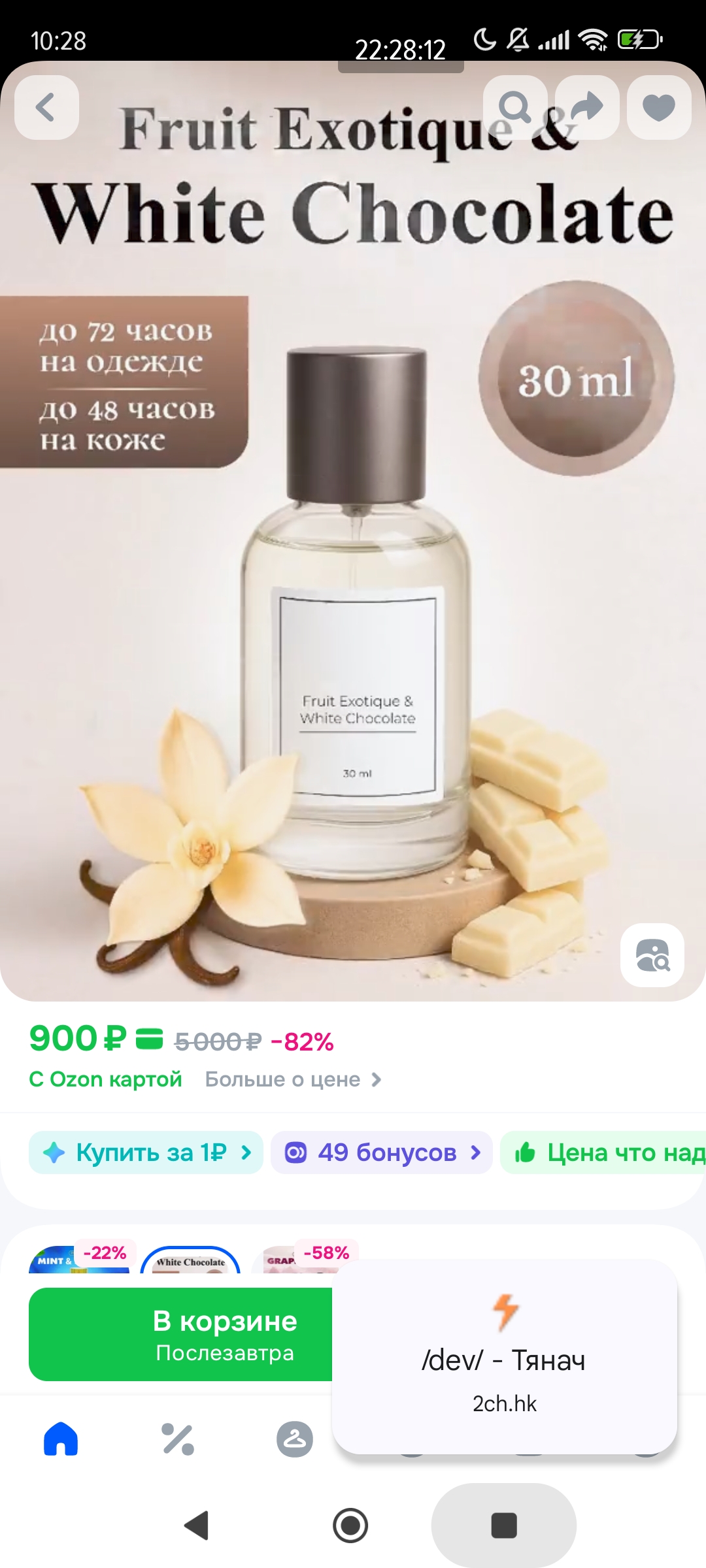The width and height of the screenshot is (706, 1568).
Task: Open the '49 бонусов' chip
Action: pos(381,1152)
